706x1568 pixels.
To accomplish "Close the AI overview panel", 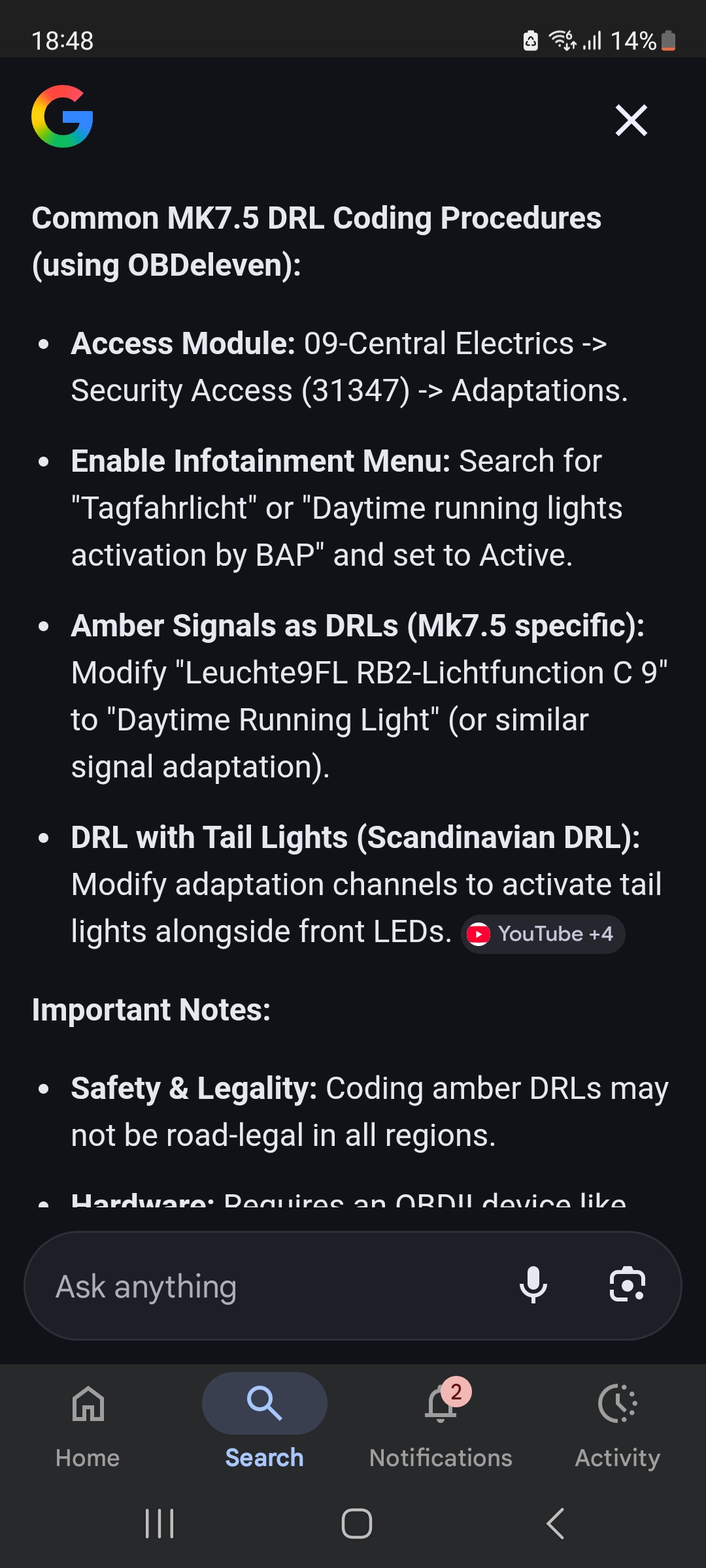I will 631,120.
